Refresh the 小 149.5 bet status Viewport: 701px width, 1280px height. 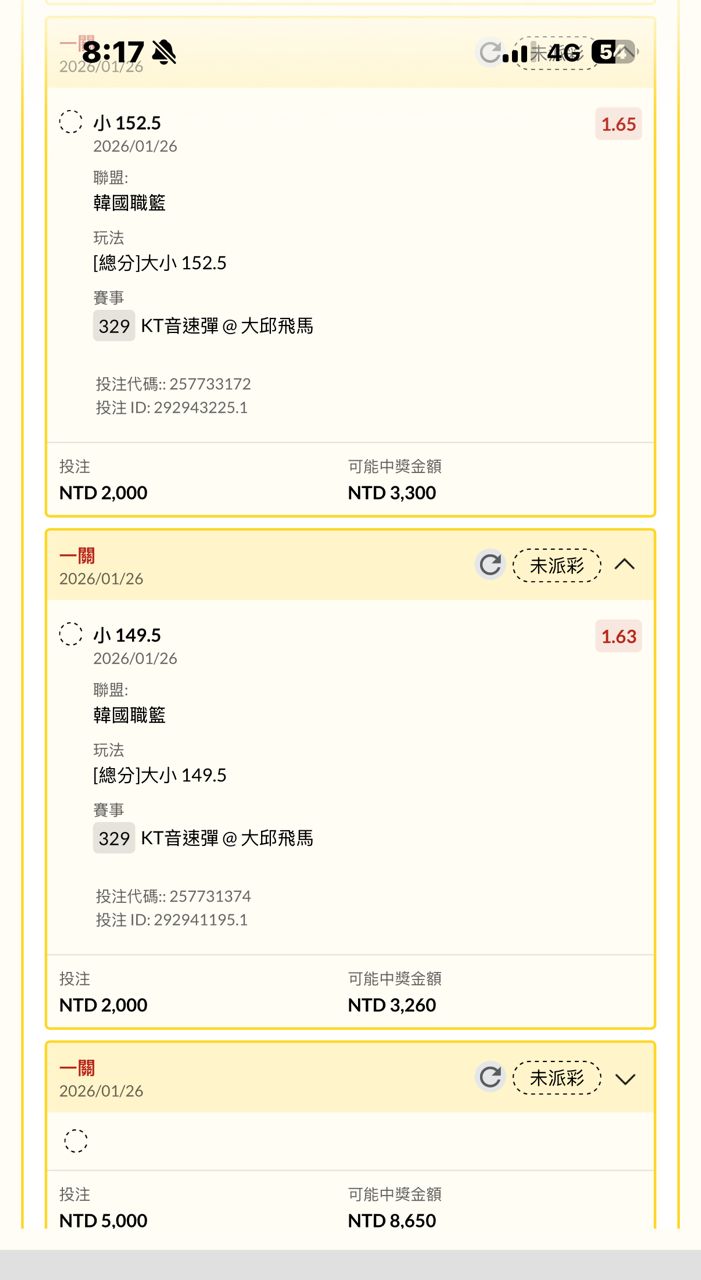coord(490,565)
